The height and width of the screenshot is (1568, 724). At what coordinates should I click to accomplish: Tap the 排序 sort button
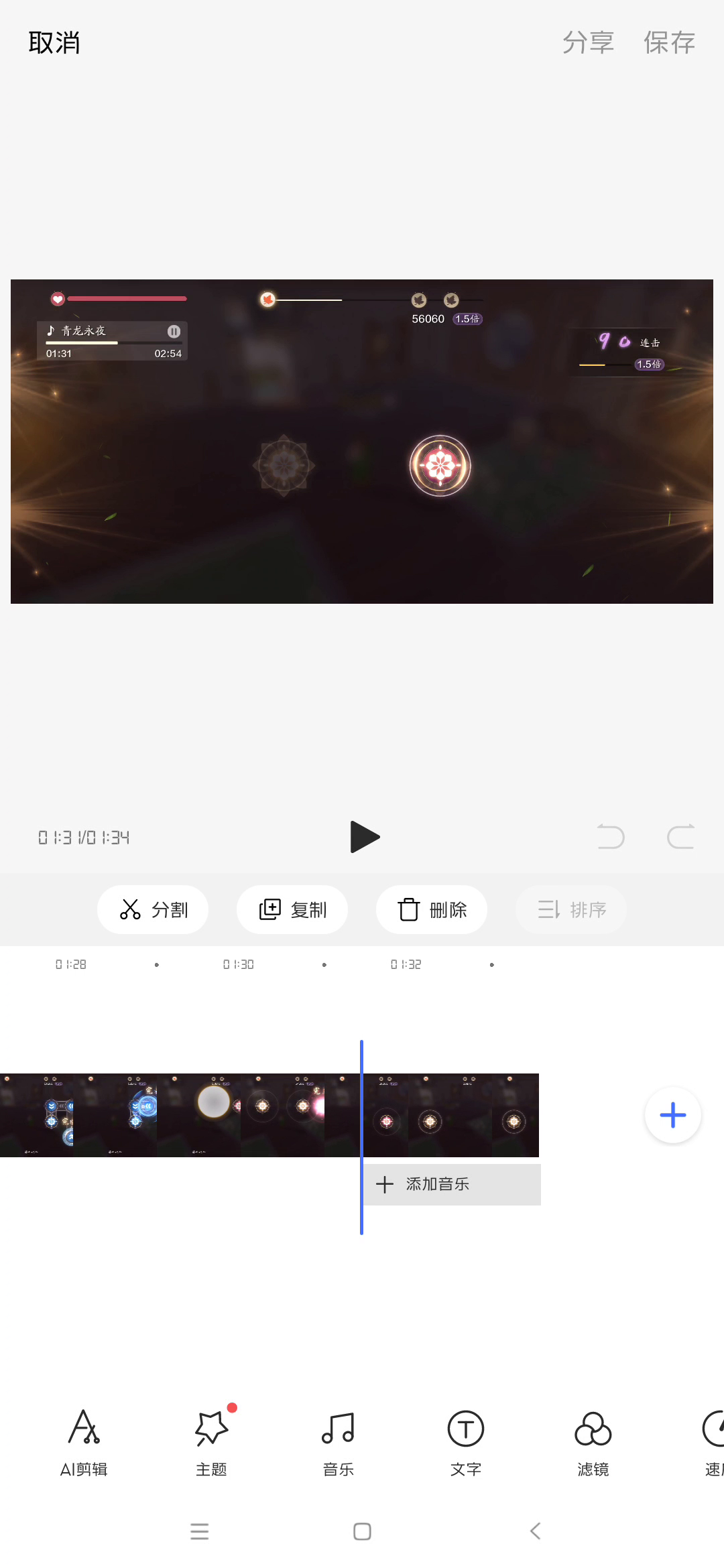tap(571, 909)
